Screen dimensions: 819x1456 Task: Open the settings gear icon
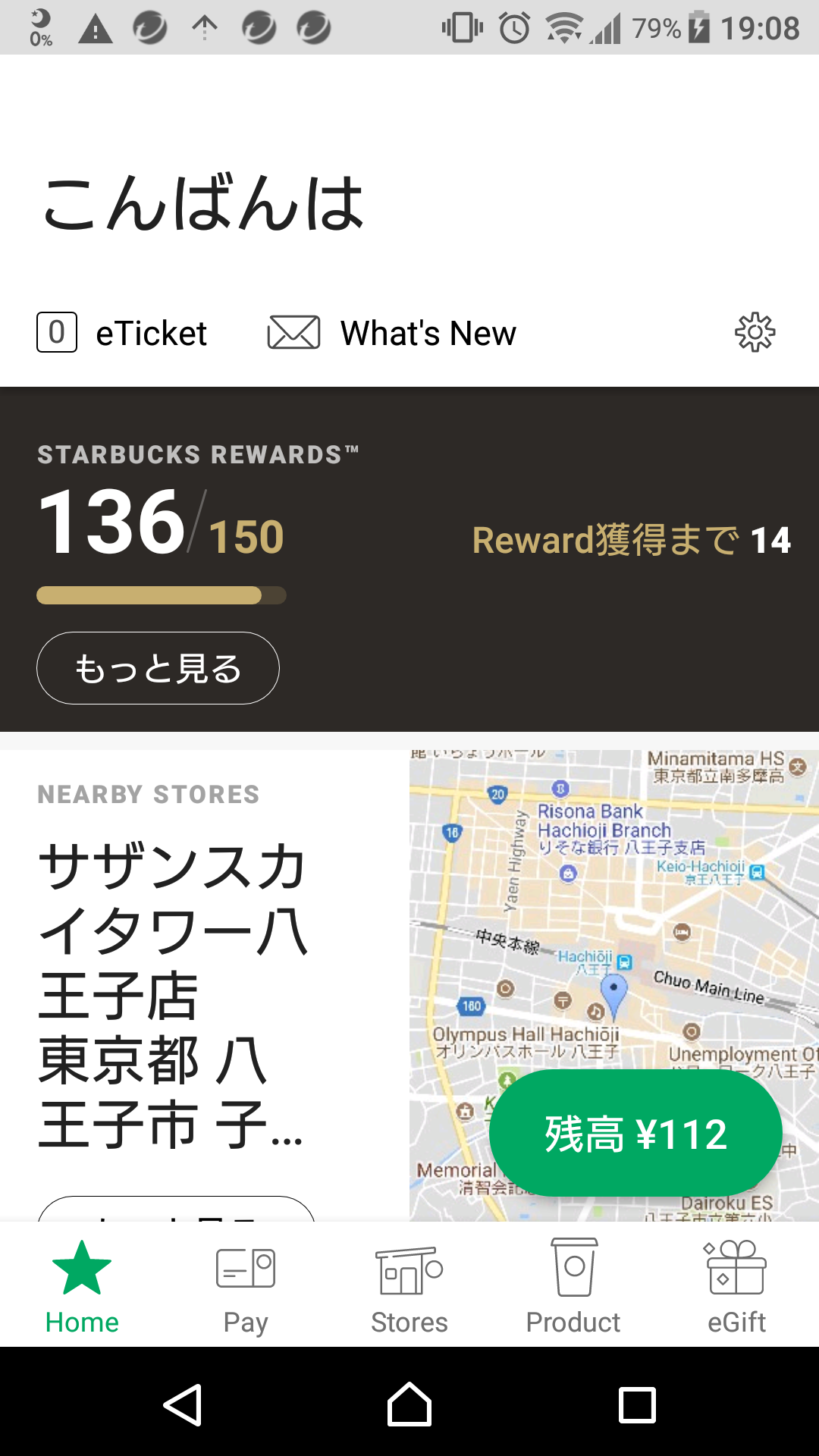pos(755,332)
